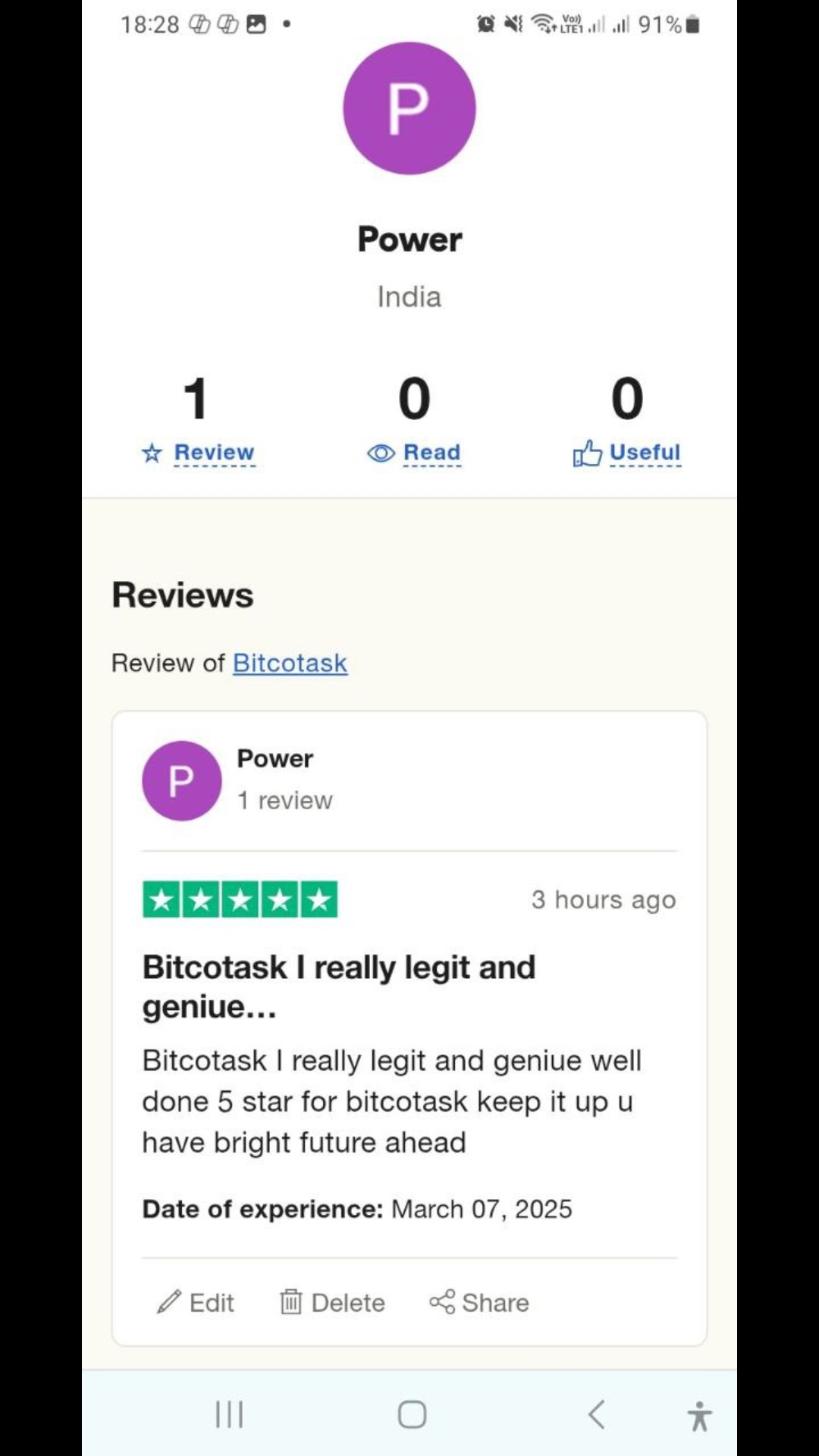This screenshot has width=819, height=1456.
Task: Open the Bitcotask company link
Action: click(x=290, y=663)
